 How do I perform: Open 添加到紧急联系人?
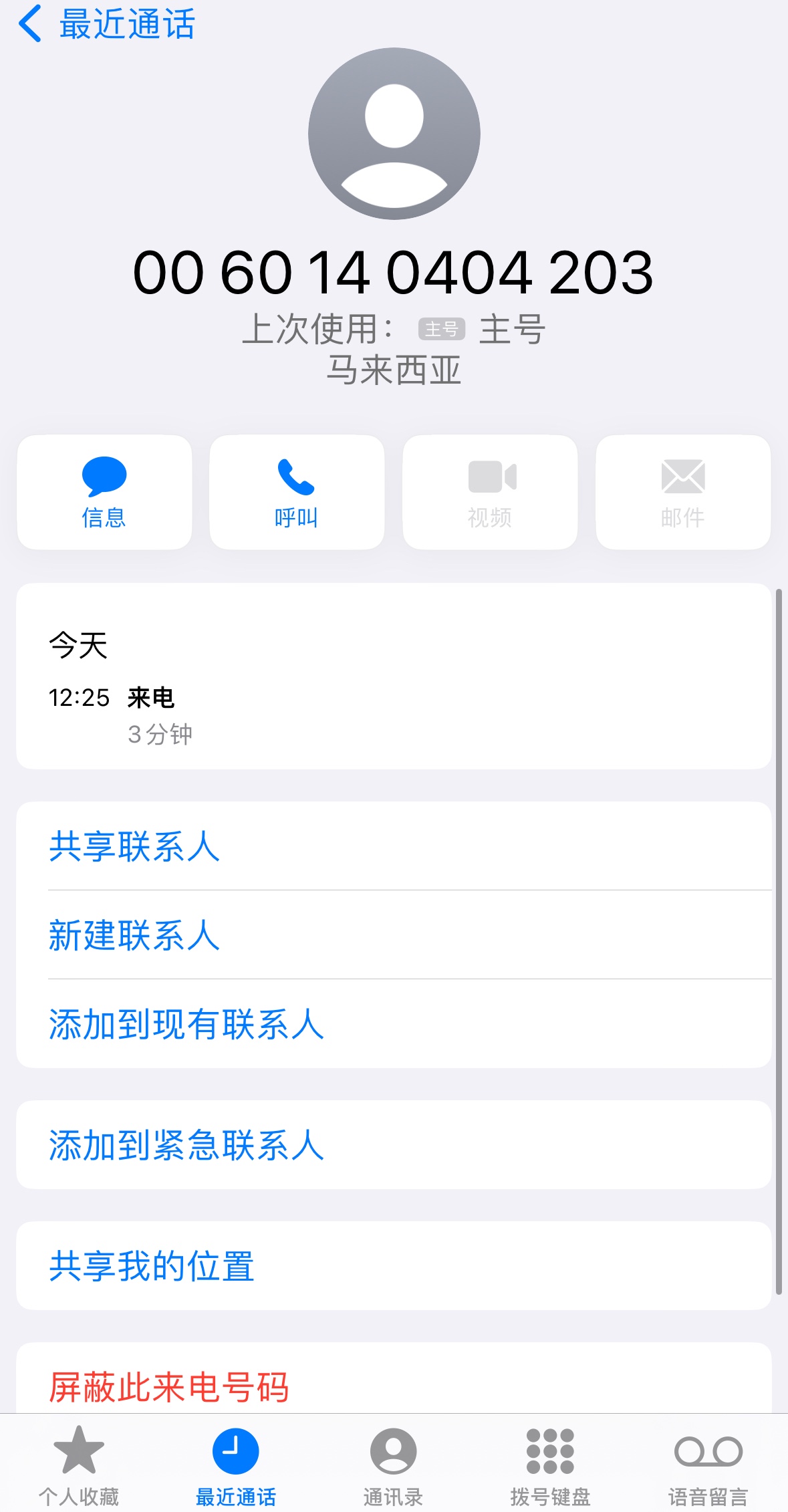(x=186, y=1145)
